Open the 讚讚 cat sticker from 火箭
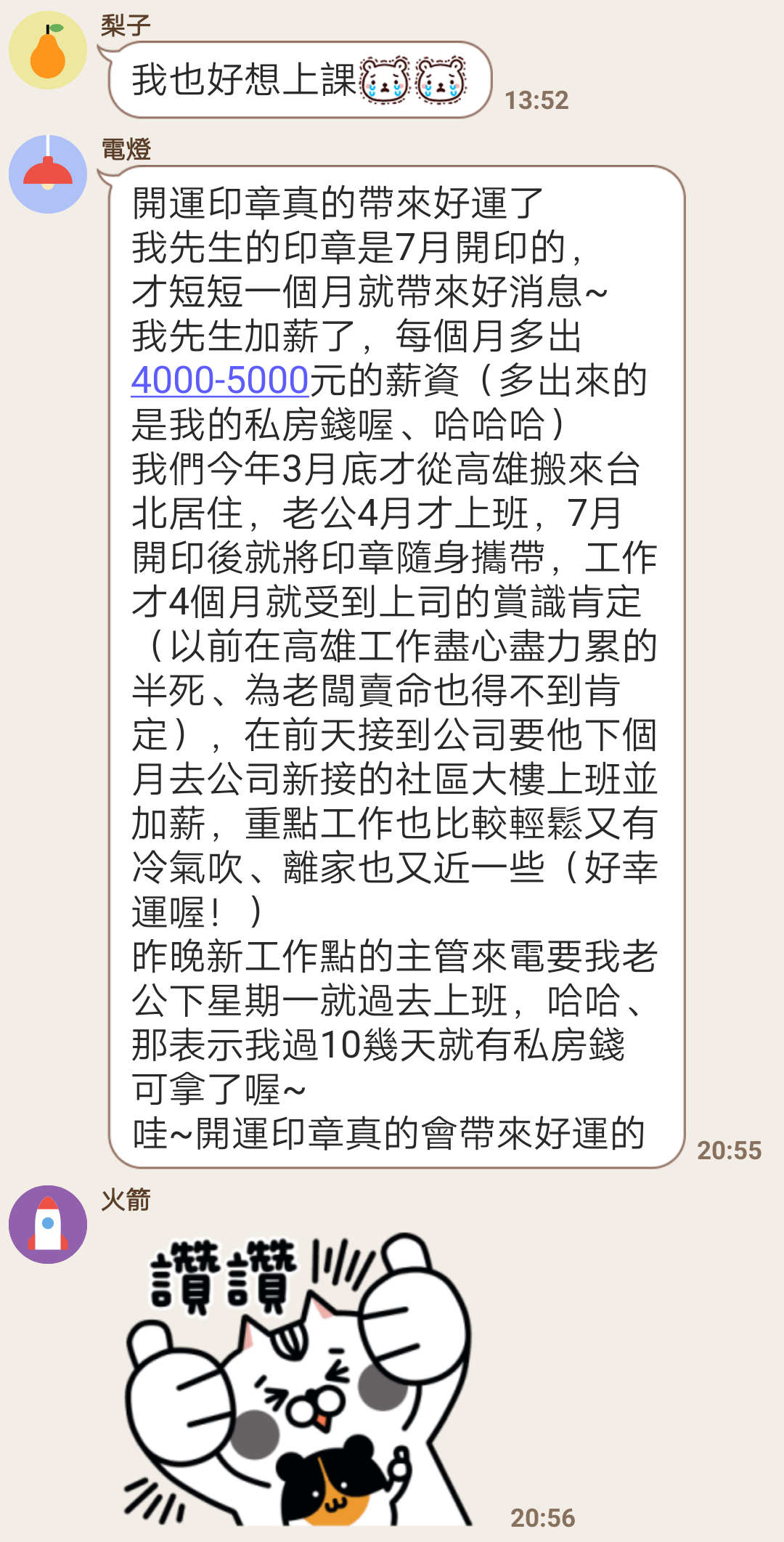The height and width of the screenshot is (1542, 784). click(x=298, y=1378)
